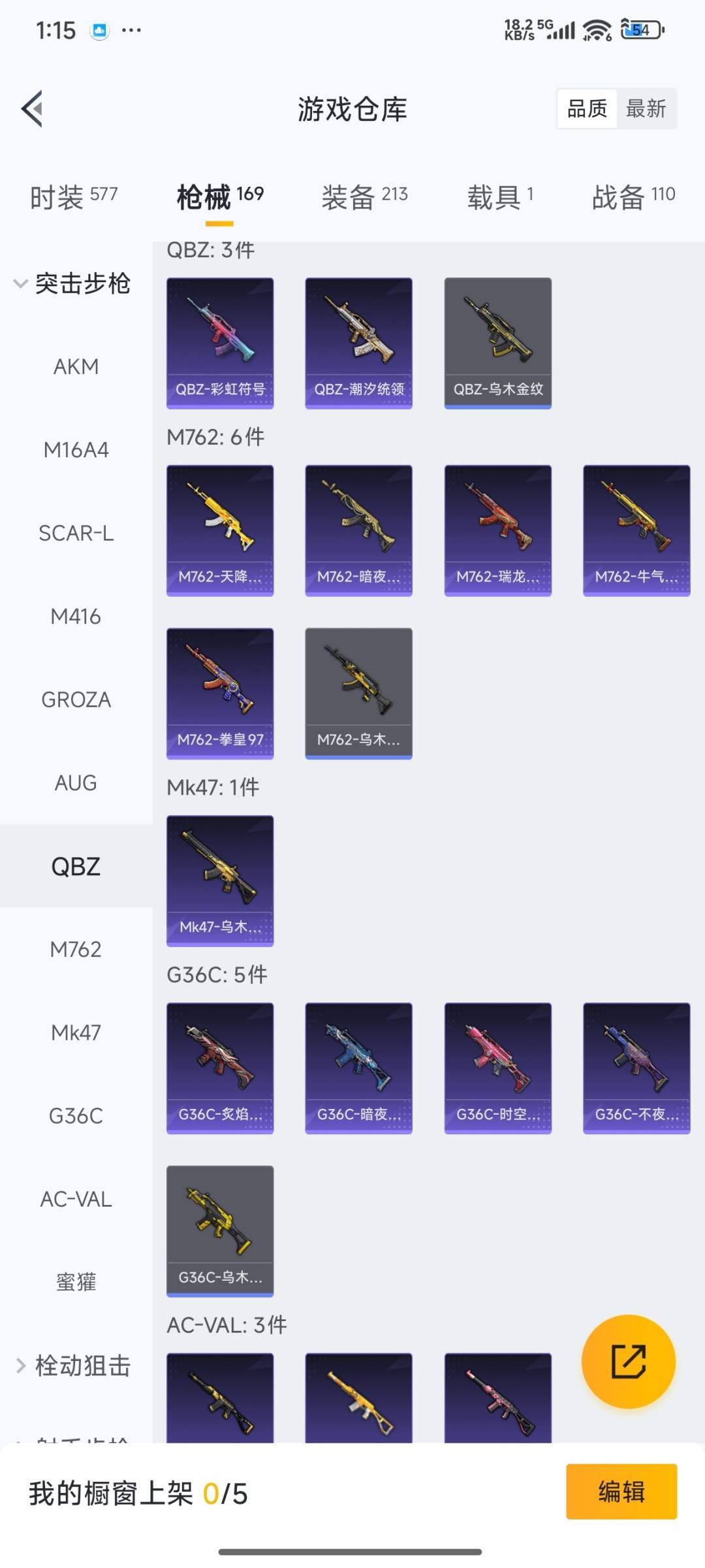This screenshot has height=1568, width=705.
Task: Tap the orange share floating button
Action: [x=628, y=1361]
